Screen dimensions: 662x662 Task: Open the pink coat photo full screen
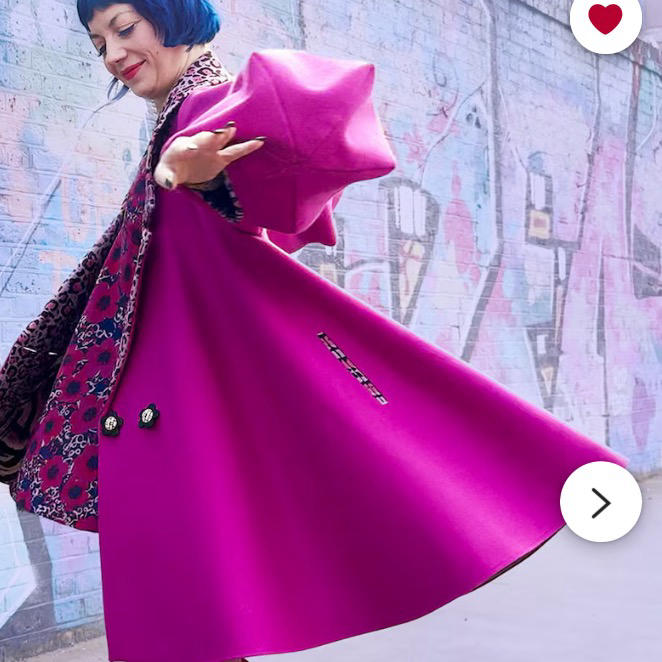(330, 400)
